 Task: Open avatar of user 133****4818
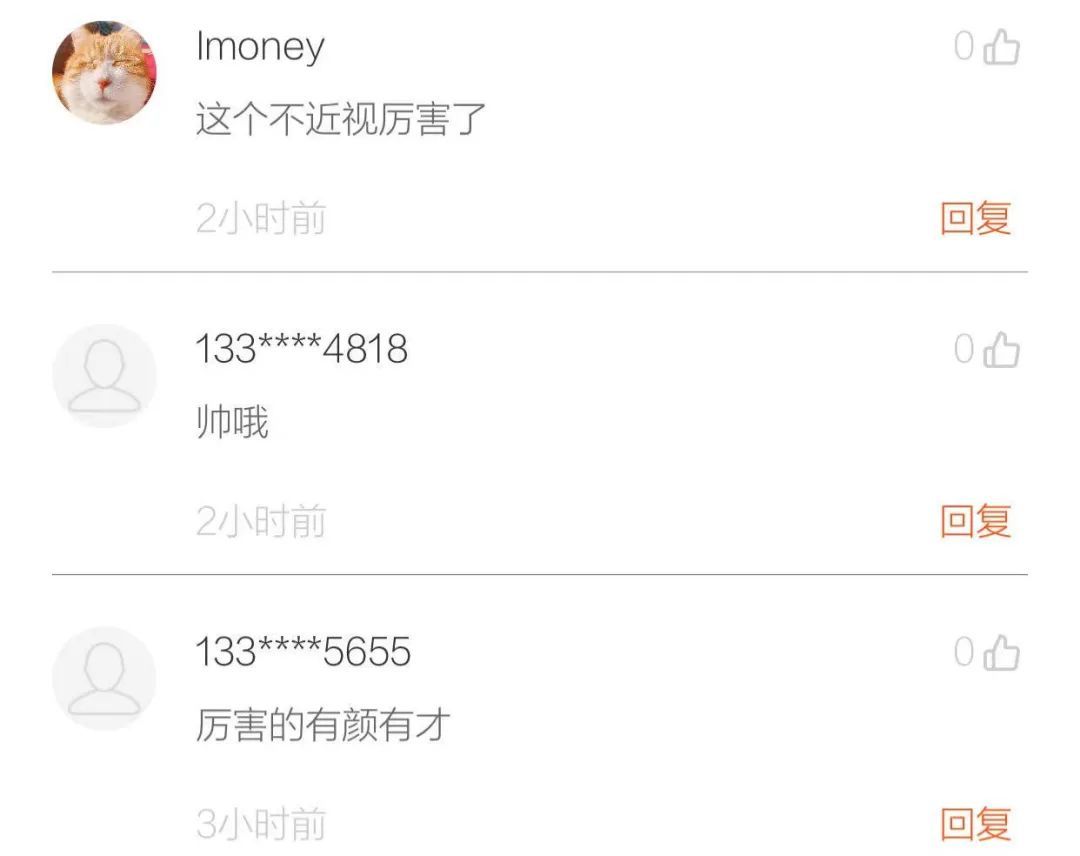click(104, 376)
